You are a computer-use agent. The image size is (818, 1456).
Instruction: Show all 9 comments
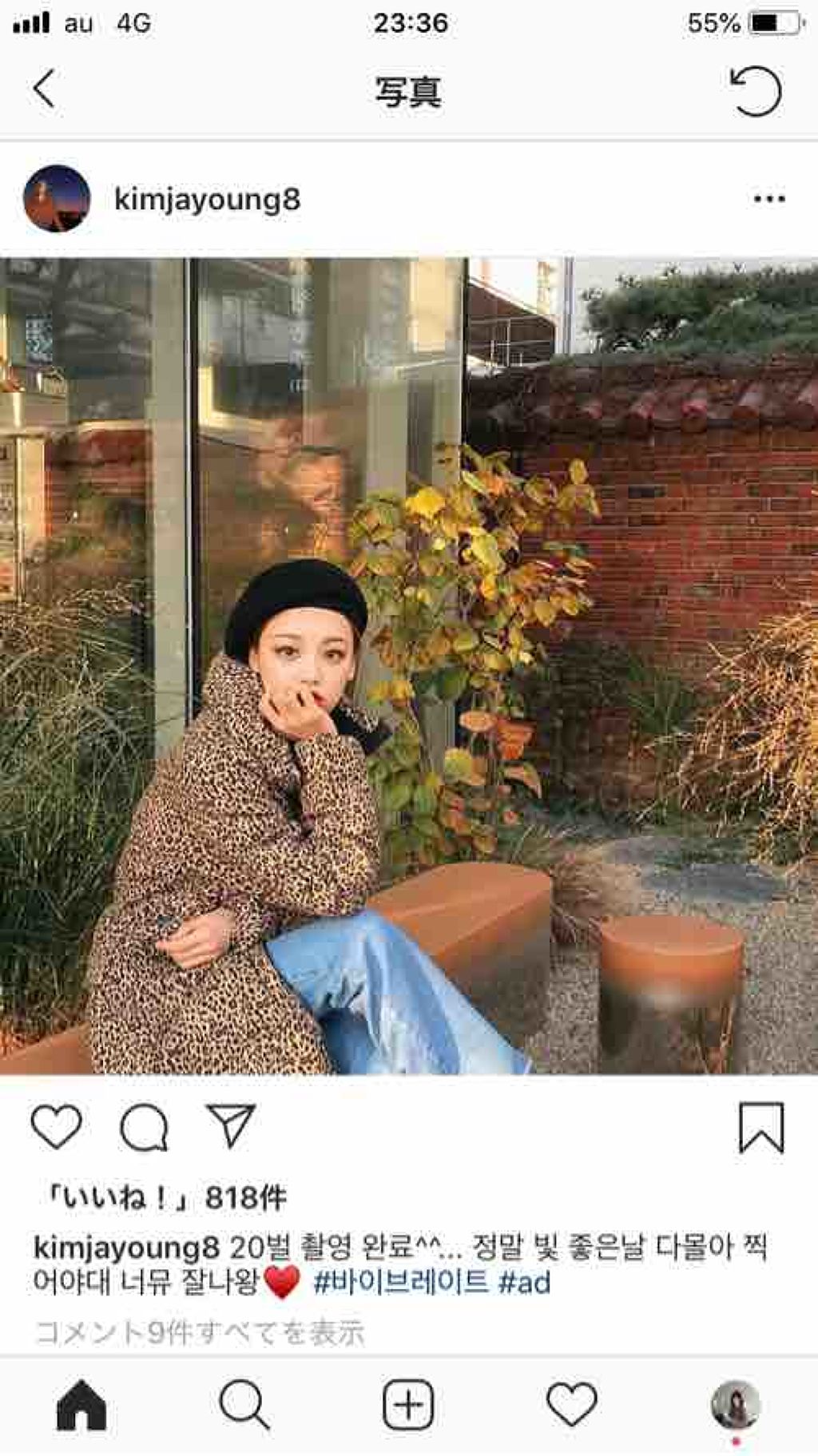[200, 1331]
